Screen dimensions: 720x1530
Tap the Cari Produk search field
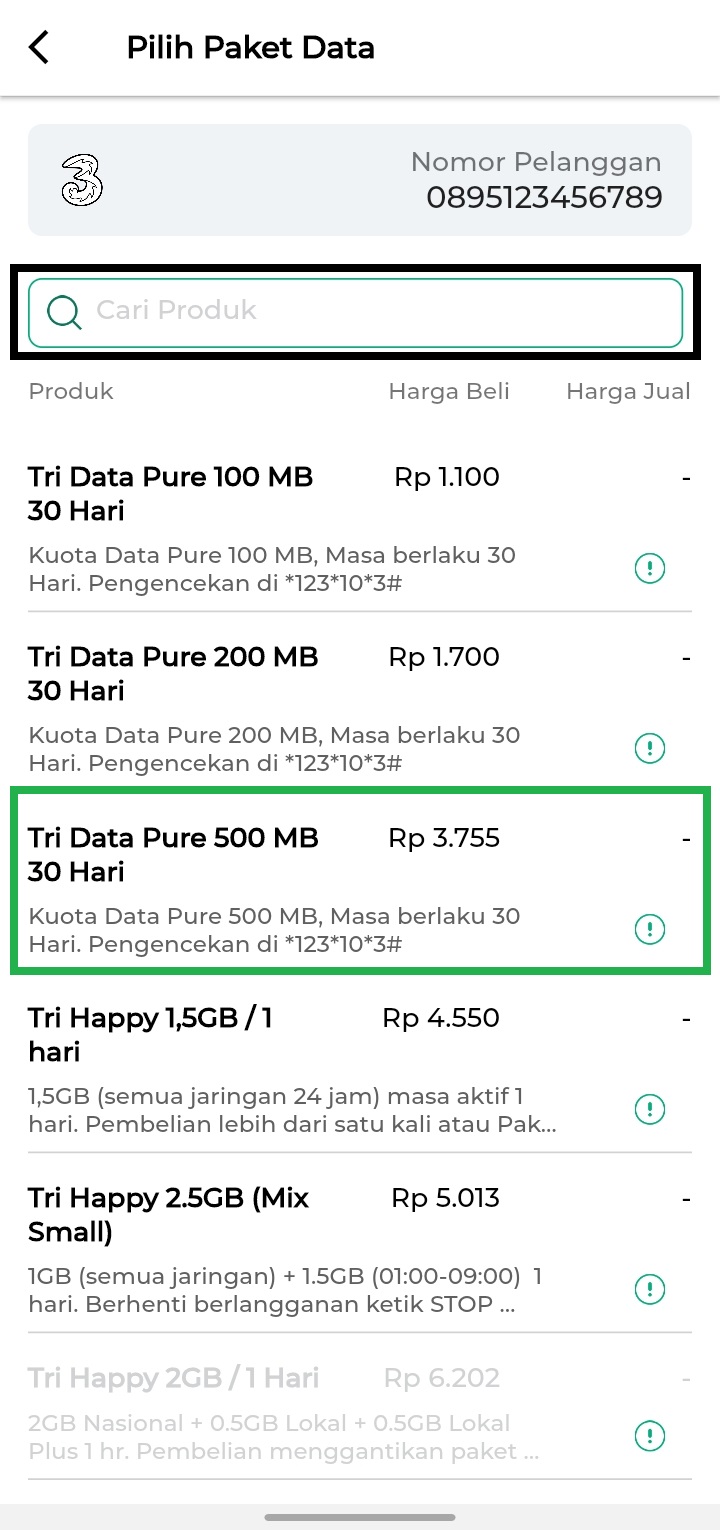[x=356, y=313]
